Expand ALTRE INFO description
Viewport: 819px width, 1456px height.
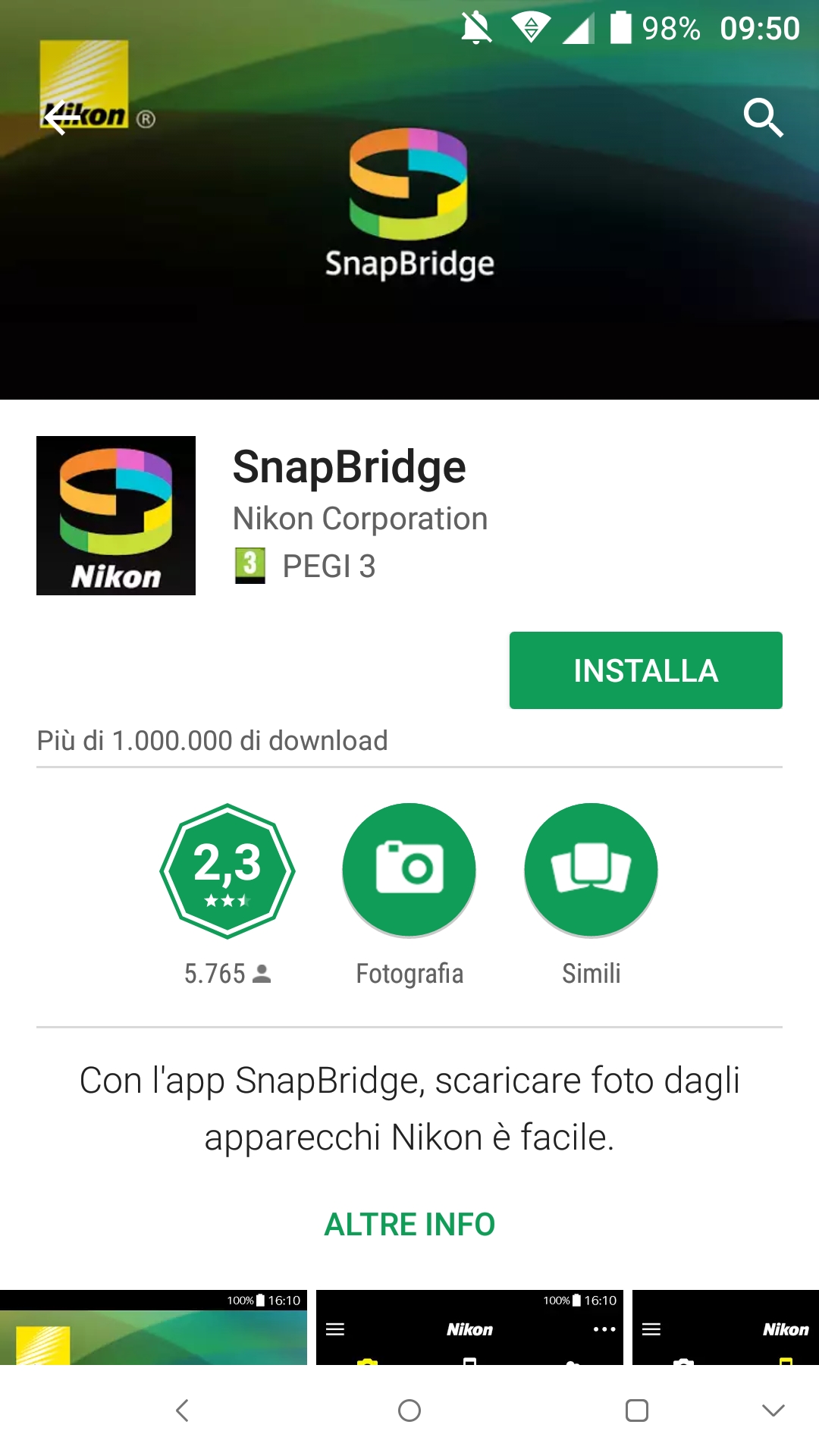pos(409,1224)
